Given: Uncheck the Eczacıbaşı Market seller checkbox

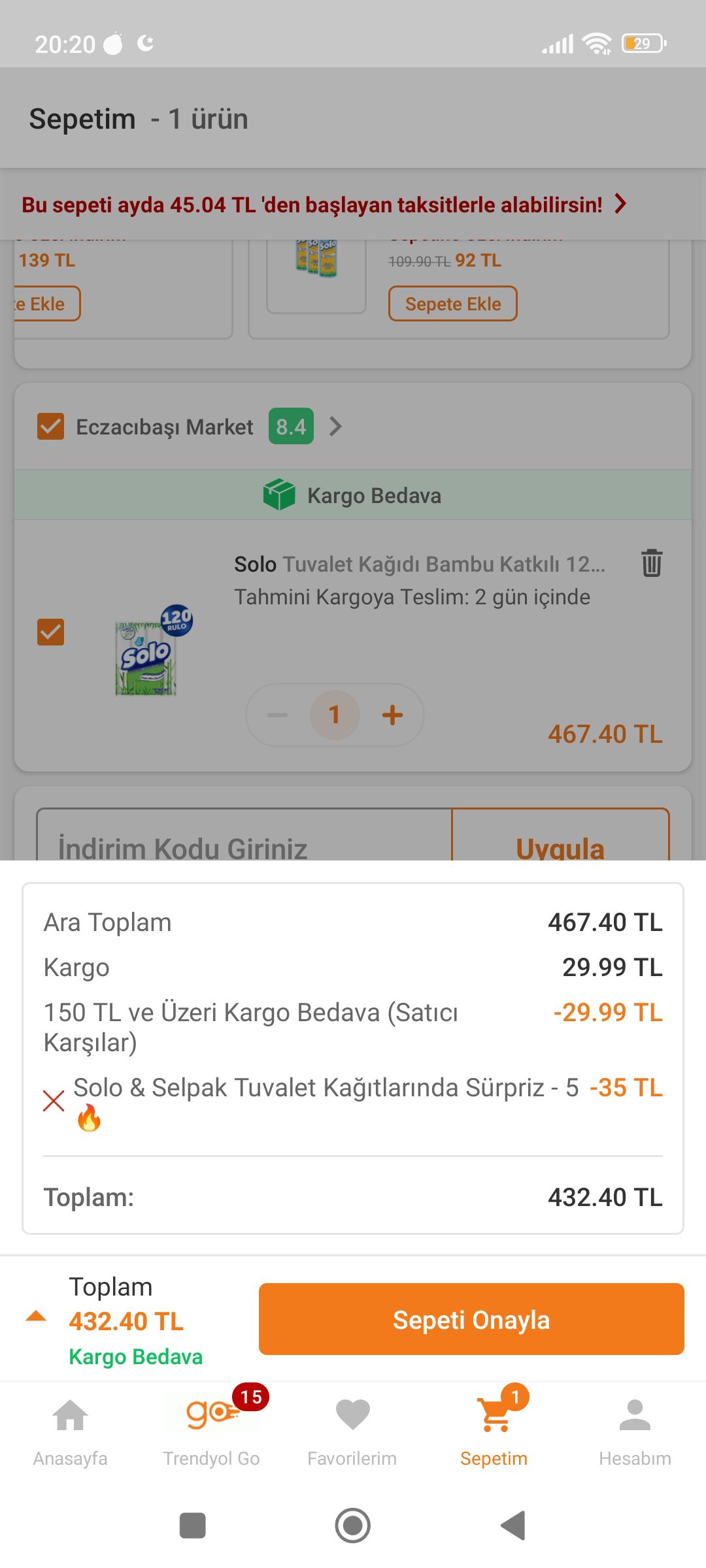Looking at the screenshot, I should 49,426.
